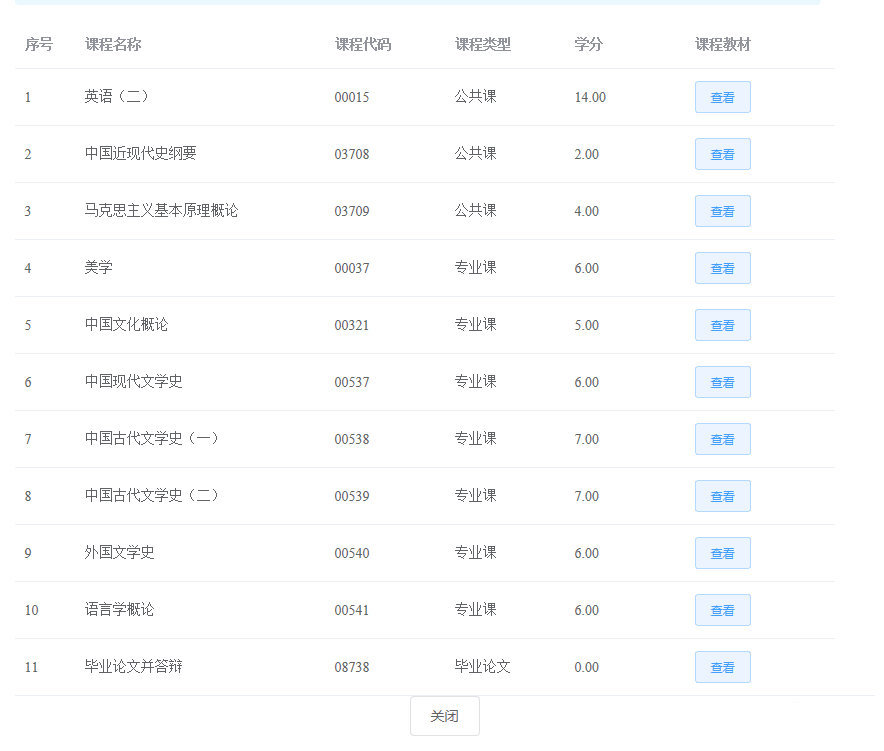View textbook for 毕业论文并答辩
Screen dimensions: 884x751
pos(722,667)
